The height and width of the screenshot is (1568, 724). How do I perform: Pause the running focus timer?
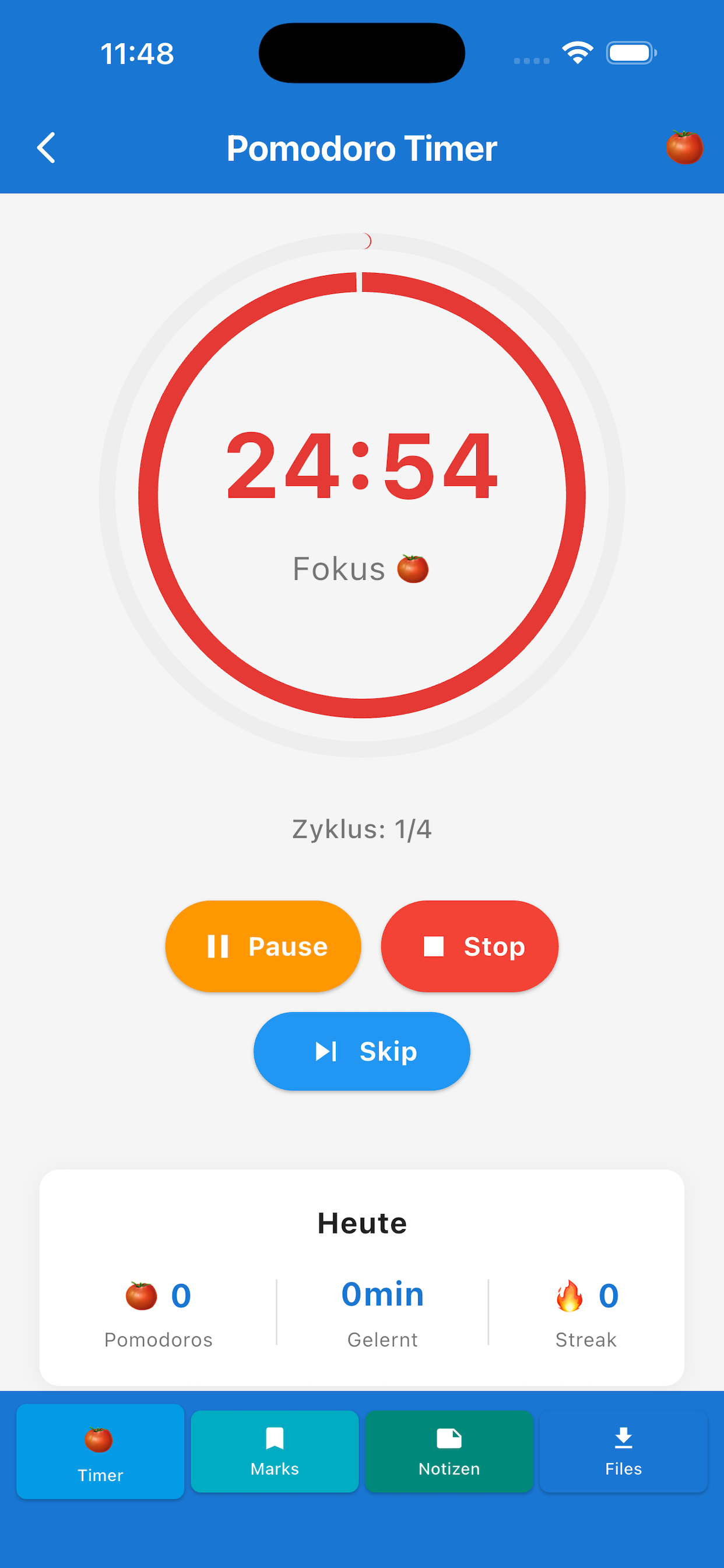[263, 947]
